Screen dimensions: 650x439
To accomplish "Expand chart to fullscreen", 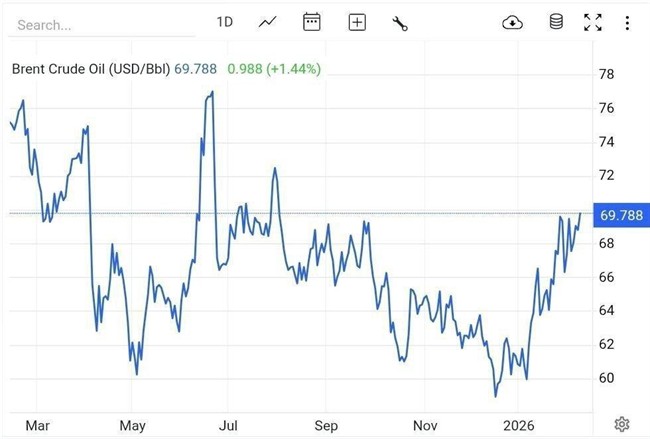I will [x=593, y=22].
